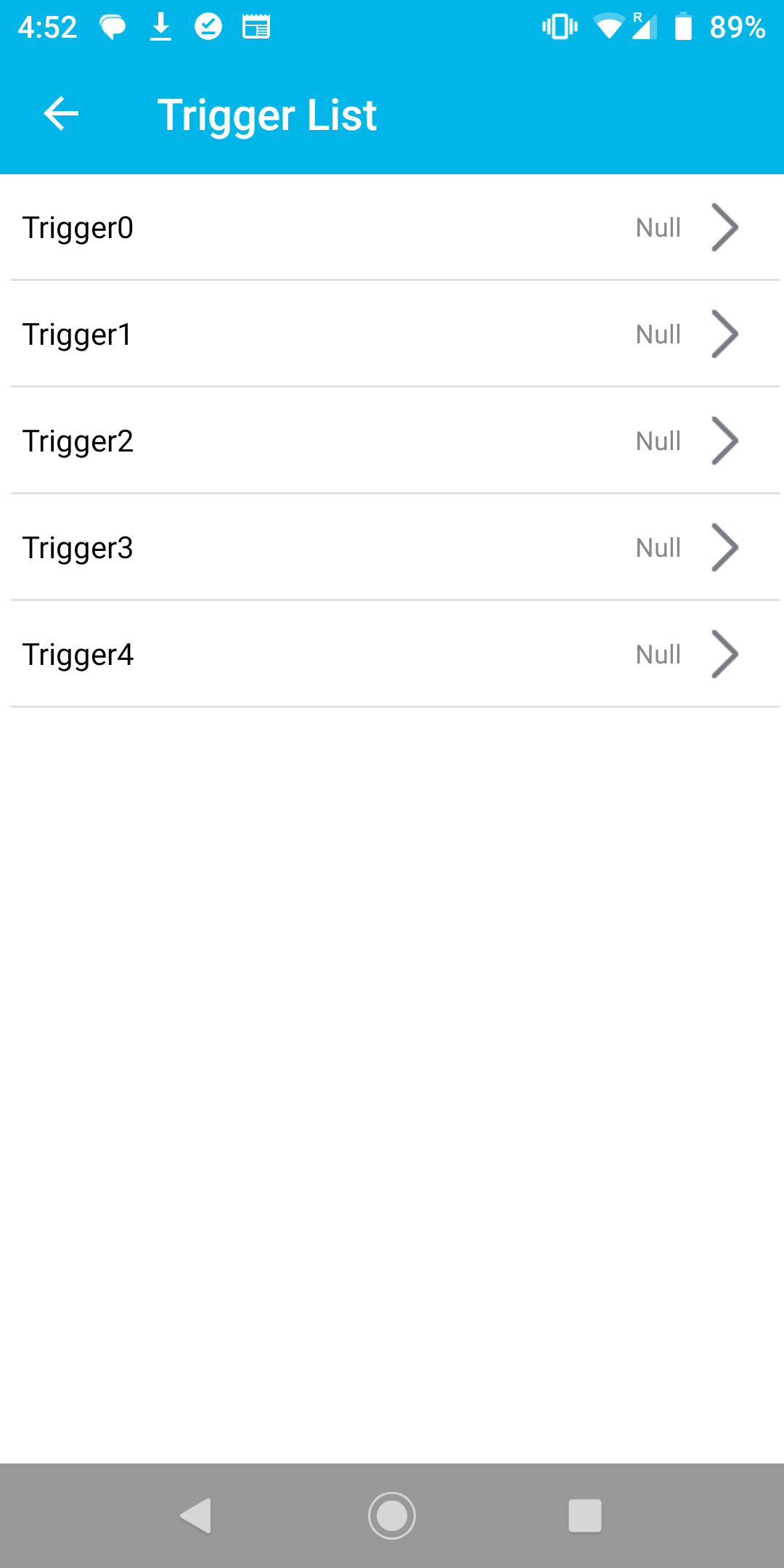
Task: Tap the Wi-Fi icon in the status bar
Action: (607, 26)
